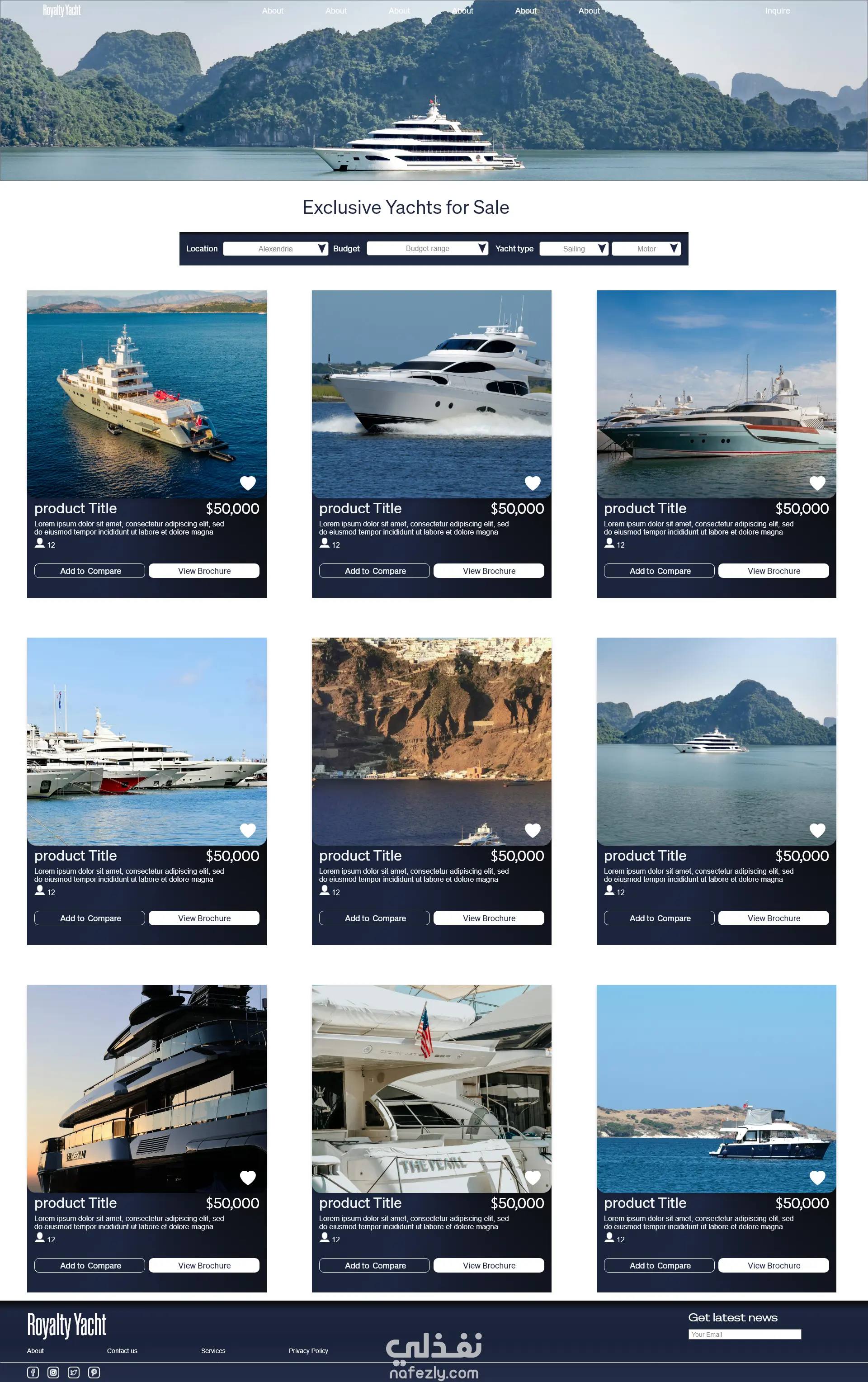Viewport: 868px width, 1382px height.
Task: Like the yacht carrying a red helicopter
Action: point(248,483)
